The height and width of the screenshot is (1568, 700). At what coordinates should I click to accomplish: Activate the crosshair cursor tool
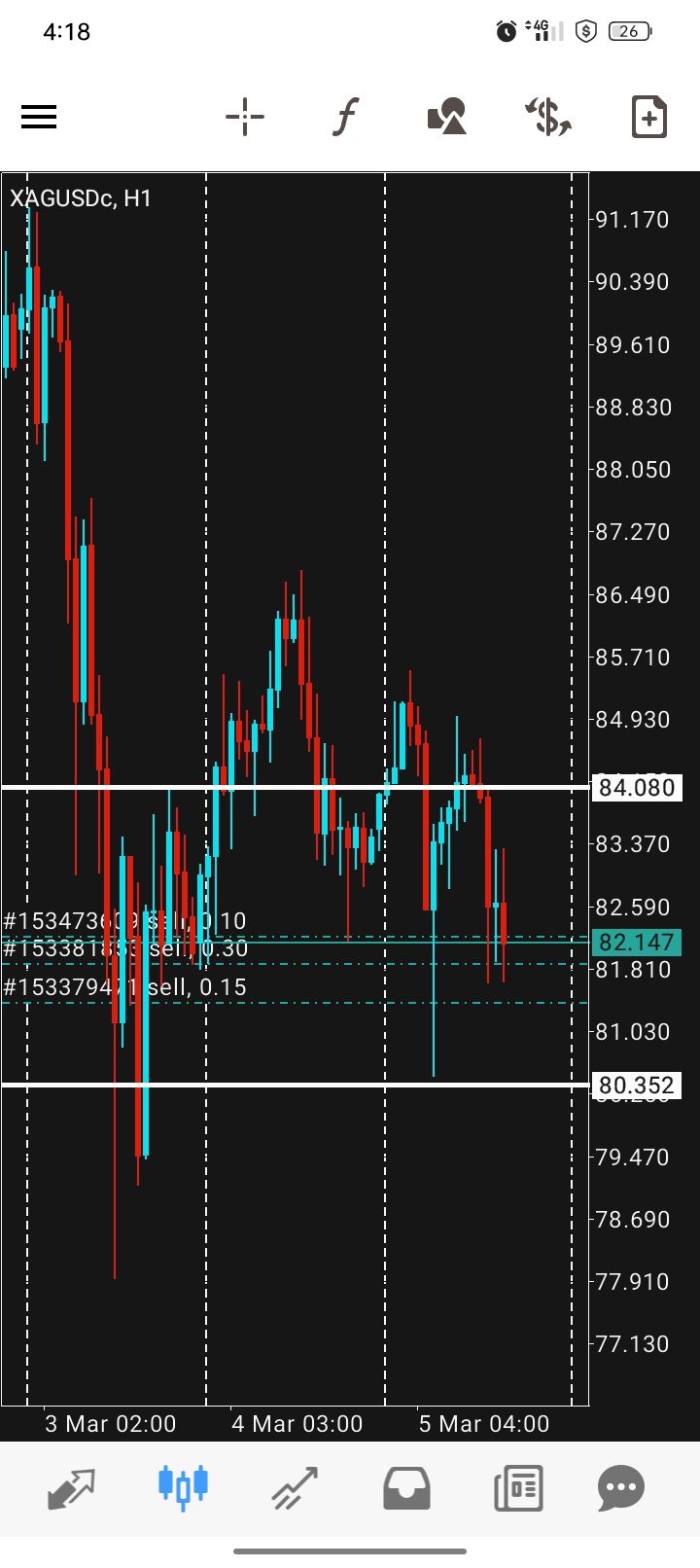point(245,118)
